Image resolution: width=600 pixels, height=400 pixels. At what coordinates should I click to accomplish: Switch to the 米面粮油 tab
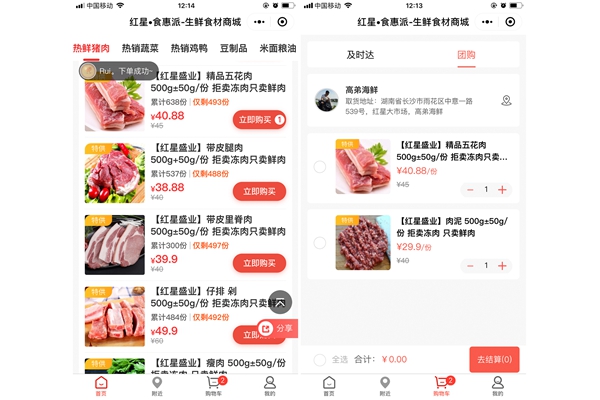pyautogui.click(x=277, y=48)
